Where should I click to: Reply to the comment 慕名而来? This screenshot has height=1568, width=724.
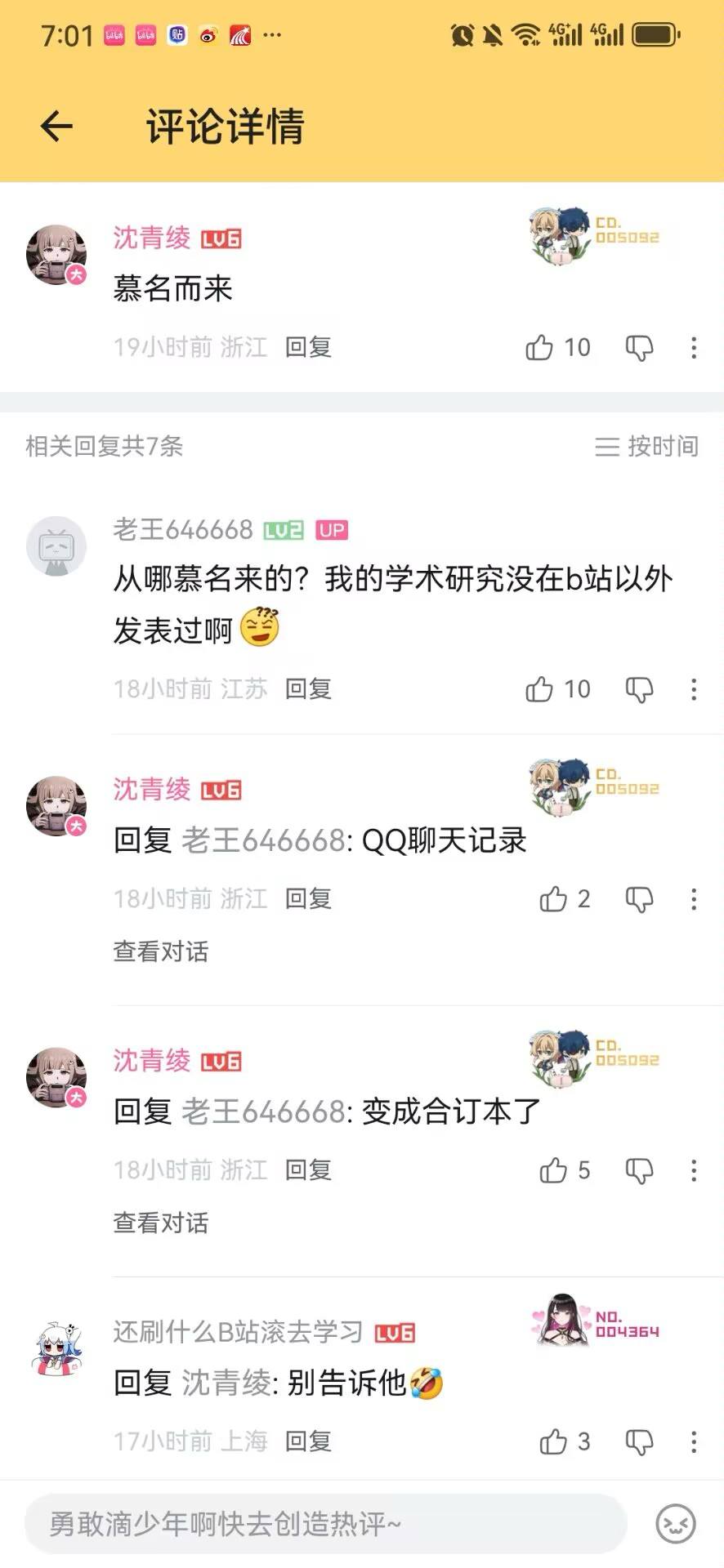308,348
